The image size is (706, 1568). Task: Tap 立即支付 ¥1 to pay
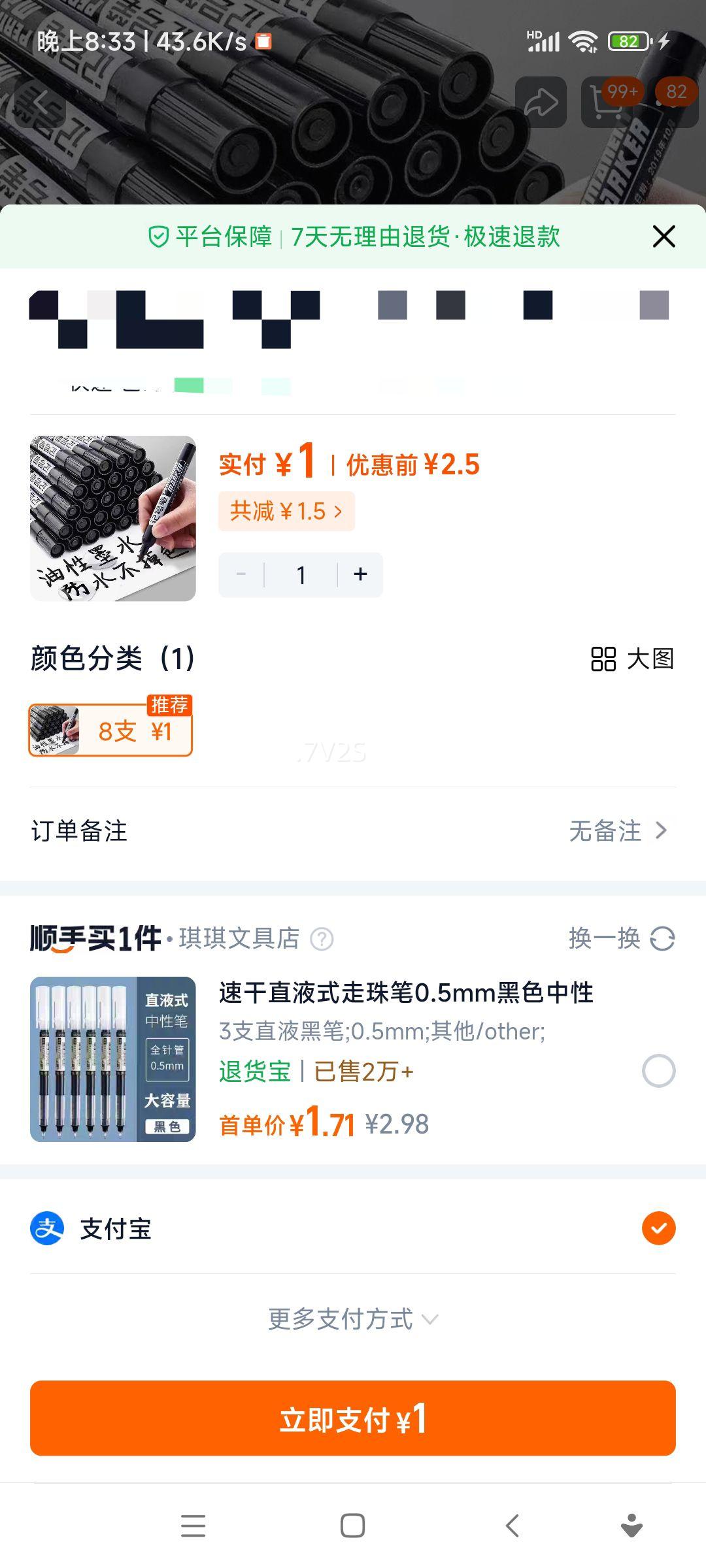[x=353, y=1419]
